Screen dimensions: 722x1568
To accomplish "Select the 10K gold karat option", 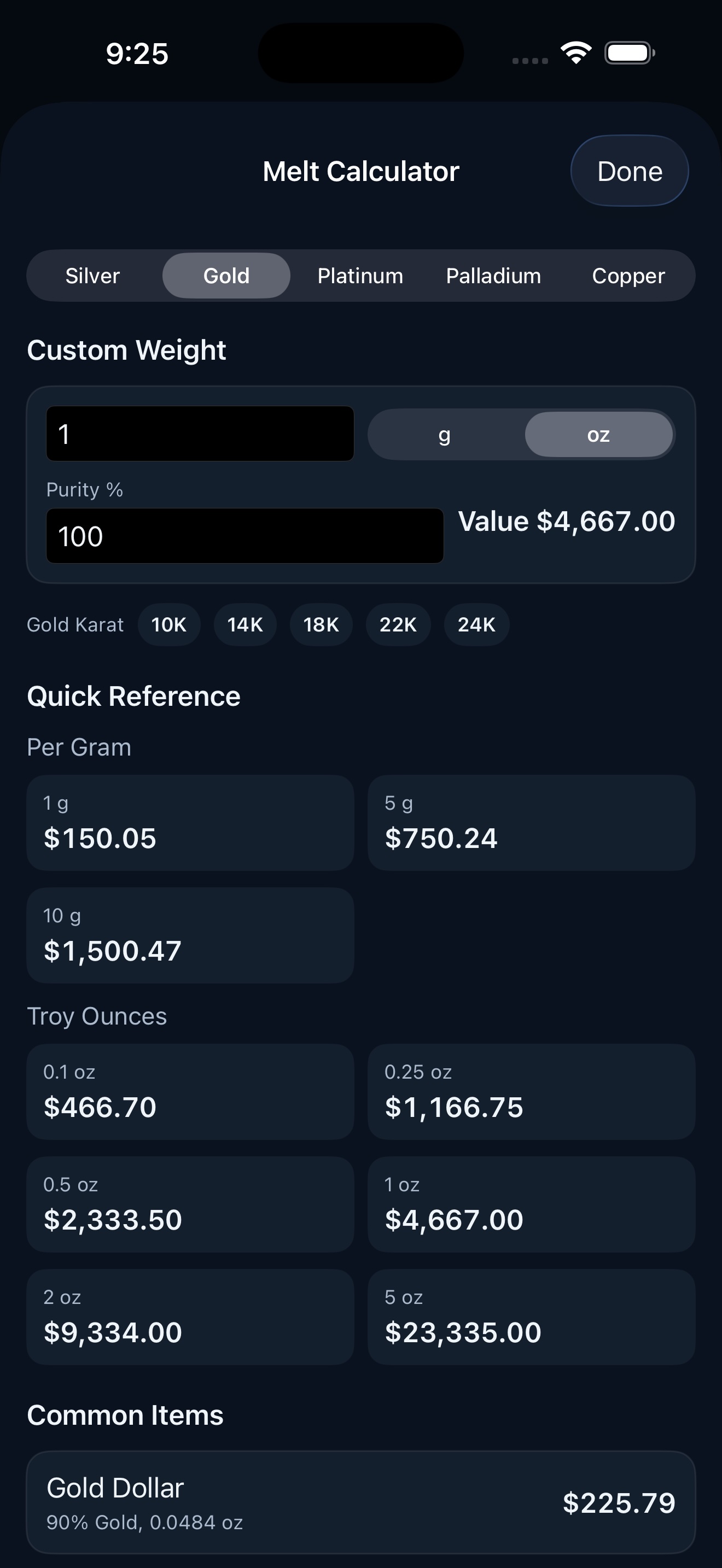I will 168,624.
